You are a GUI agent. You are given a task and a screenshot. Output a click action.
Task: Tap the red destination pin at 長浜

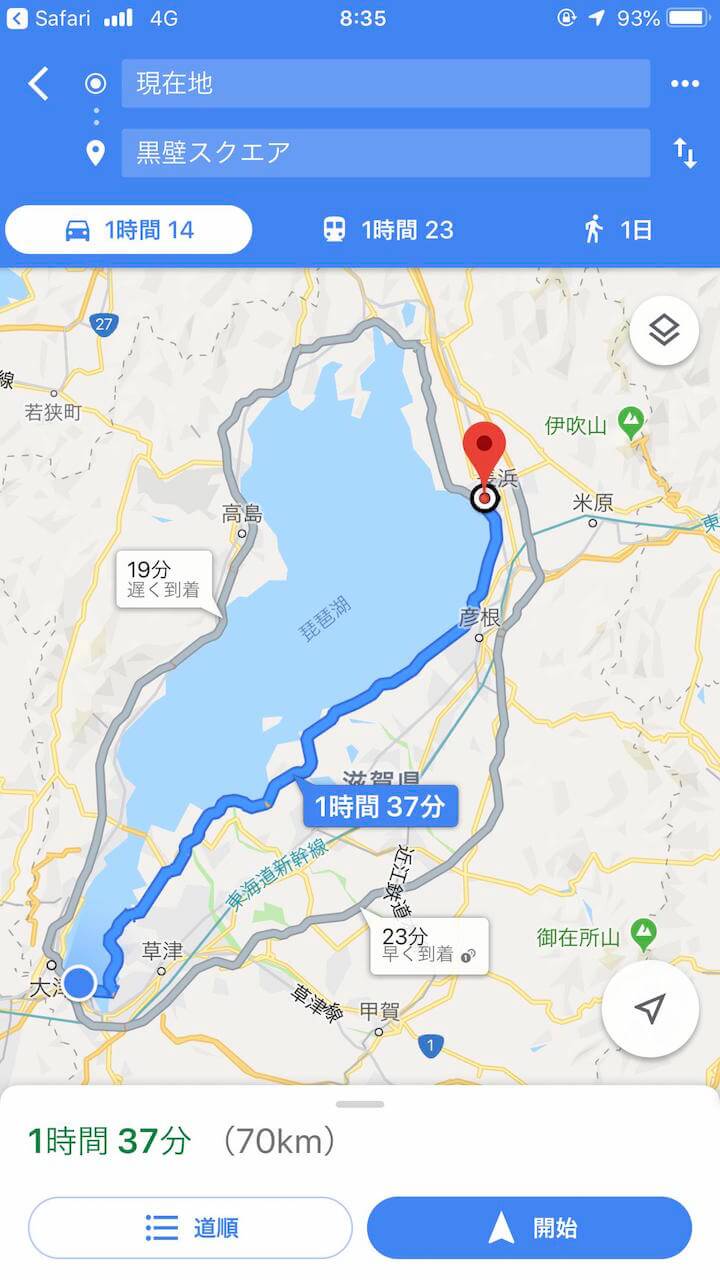pyautogui.click(x=485, y=460)
